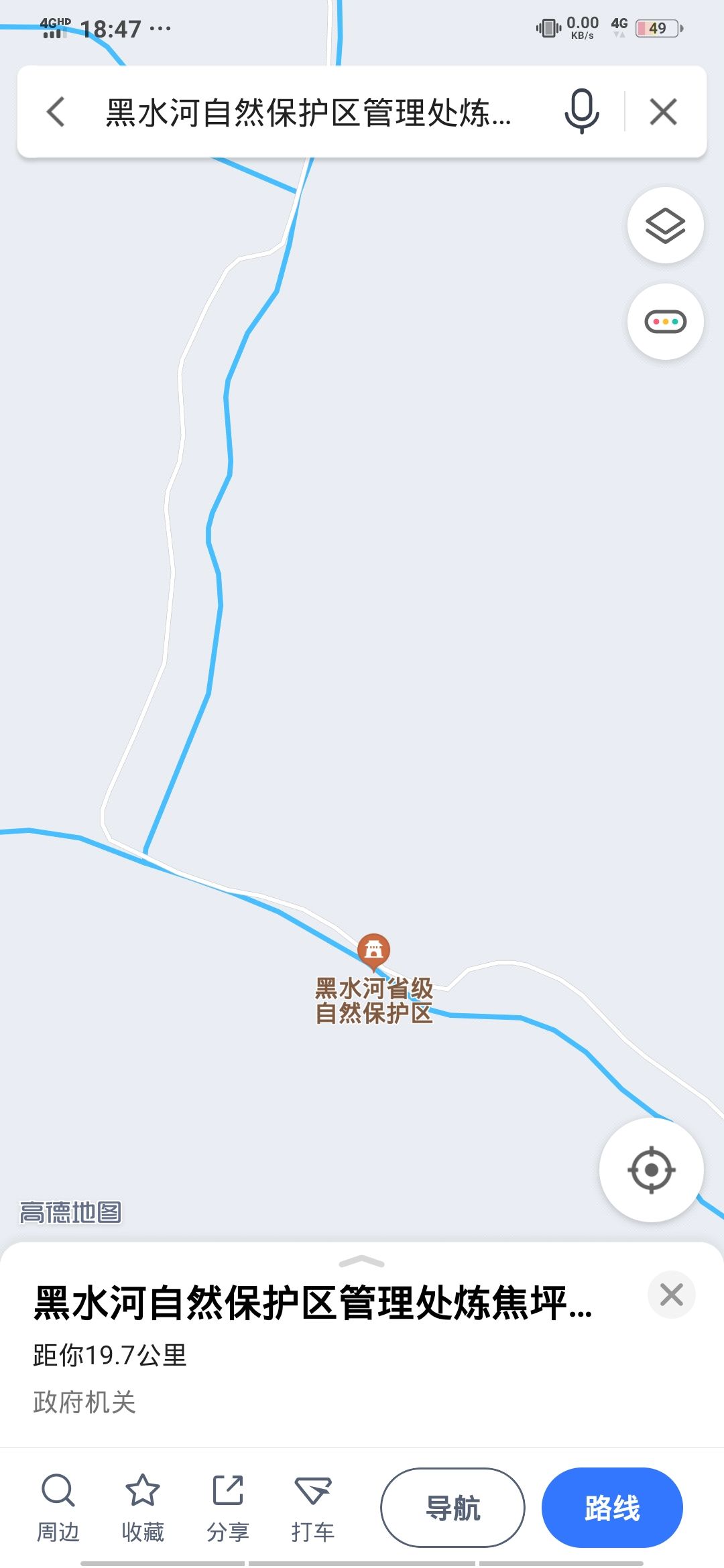The image size is (724, 1568).
Task: Tap the search field with 黑水河自然保护区 text
Action: [309, 112]
